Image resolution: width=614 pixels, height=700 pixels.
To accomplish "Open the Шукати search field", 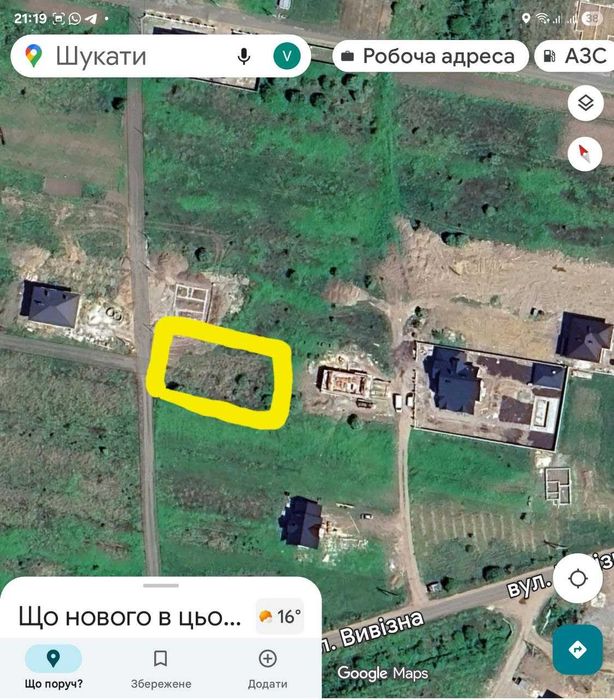I will pyautogui.click(x=130, y=56).
